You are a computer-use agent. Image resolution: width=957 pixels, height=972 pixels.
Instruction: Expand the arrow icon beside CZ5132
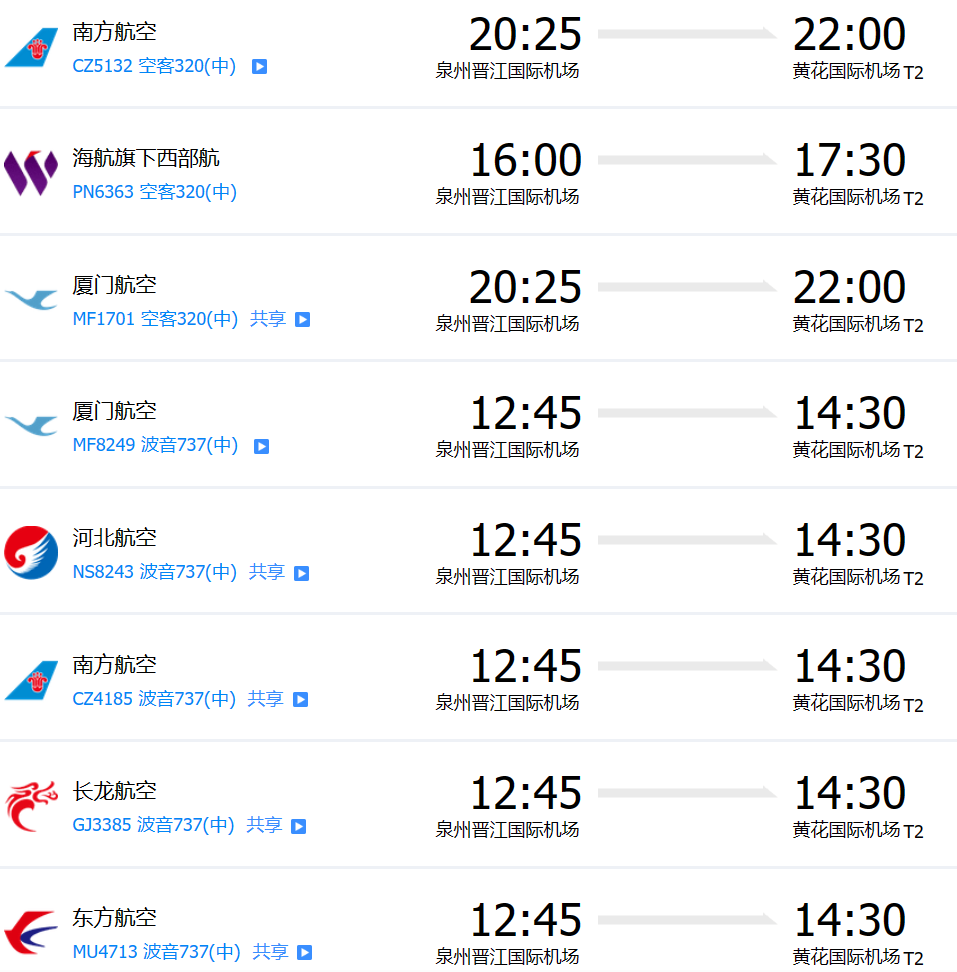[x=259, y=67]
